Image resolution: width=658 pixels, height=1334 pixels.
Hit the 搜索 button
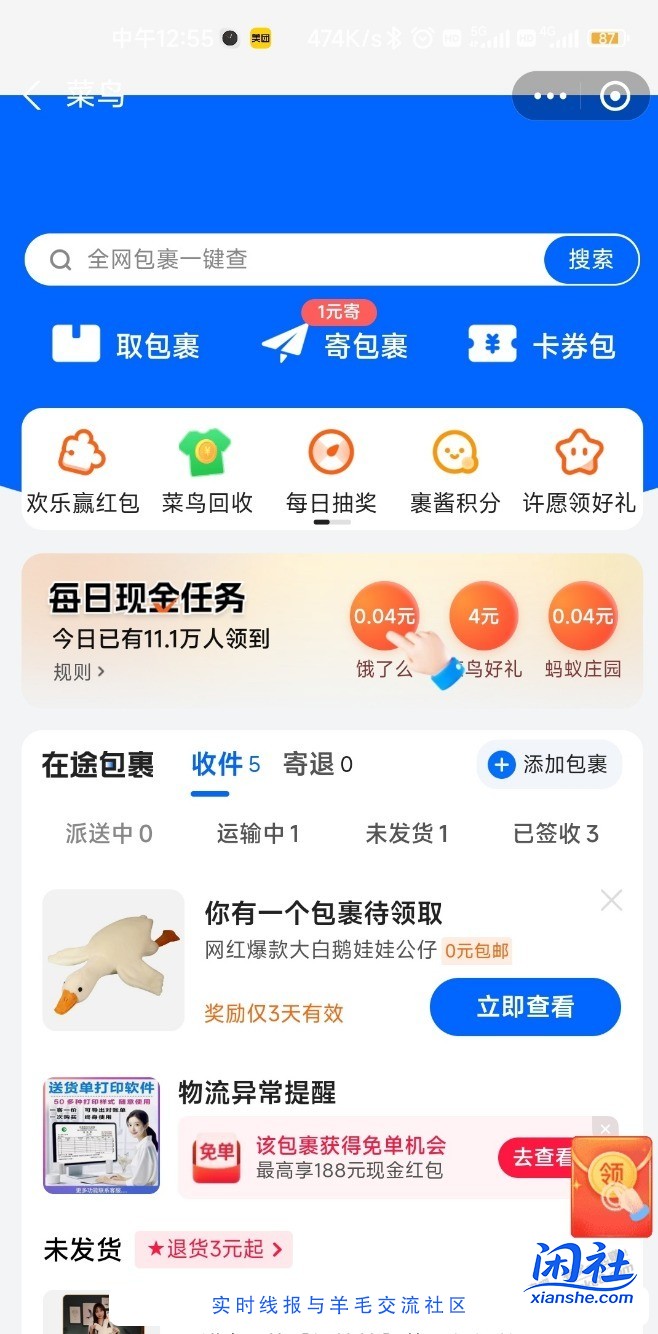coord(591,260)
